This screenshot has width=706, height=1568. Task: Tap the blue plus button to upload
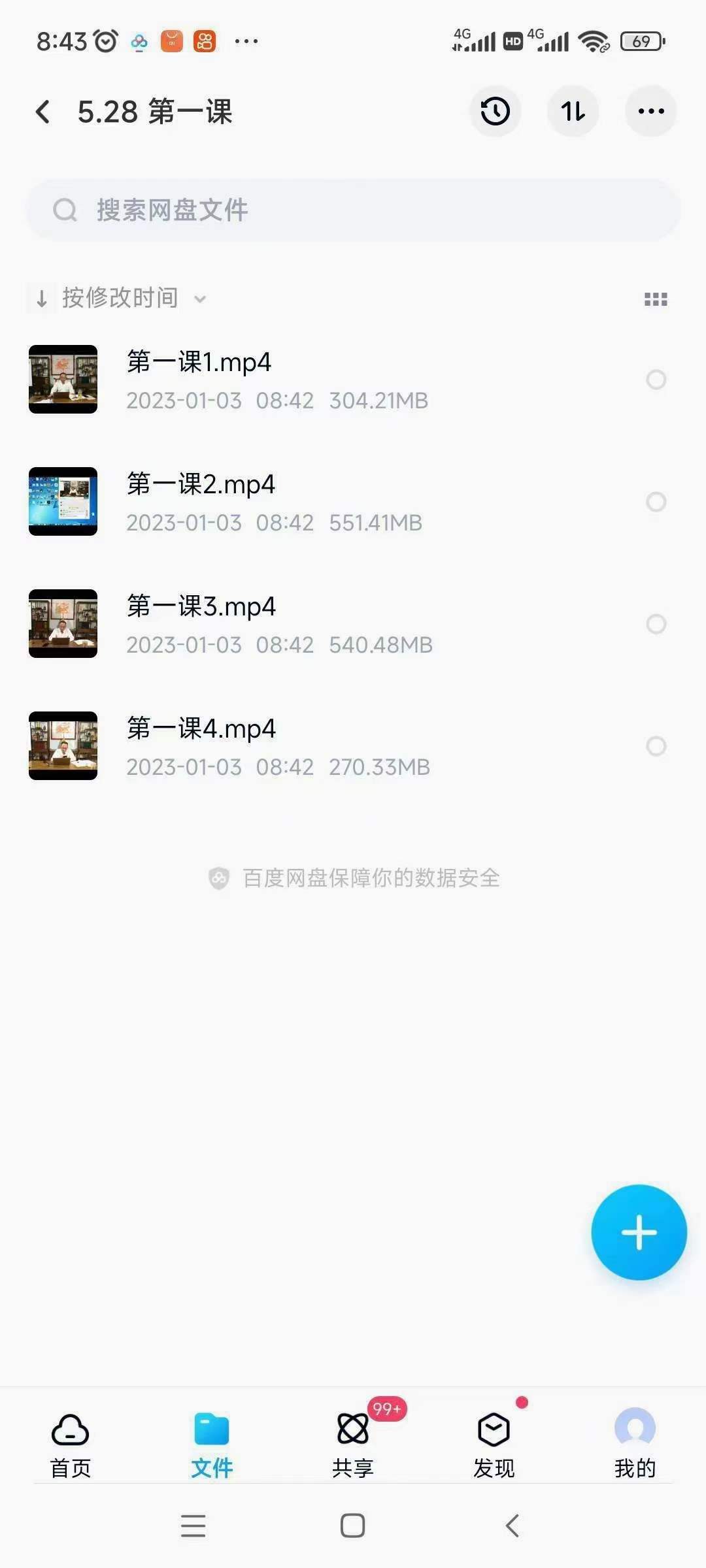click(639, 1232)
